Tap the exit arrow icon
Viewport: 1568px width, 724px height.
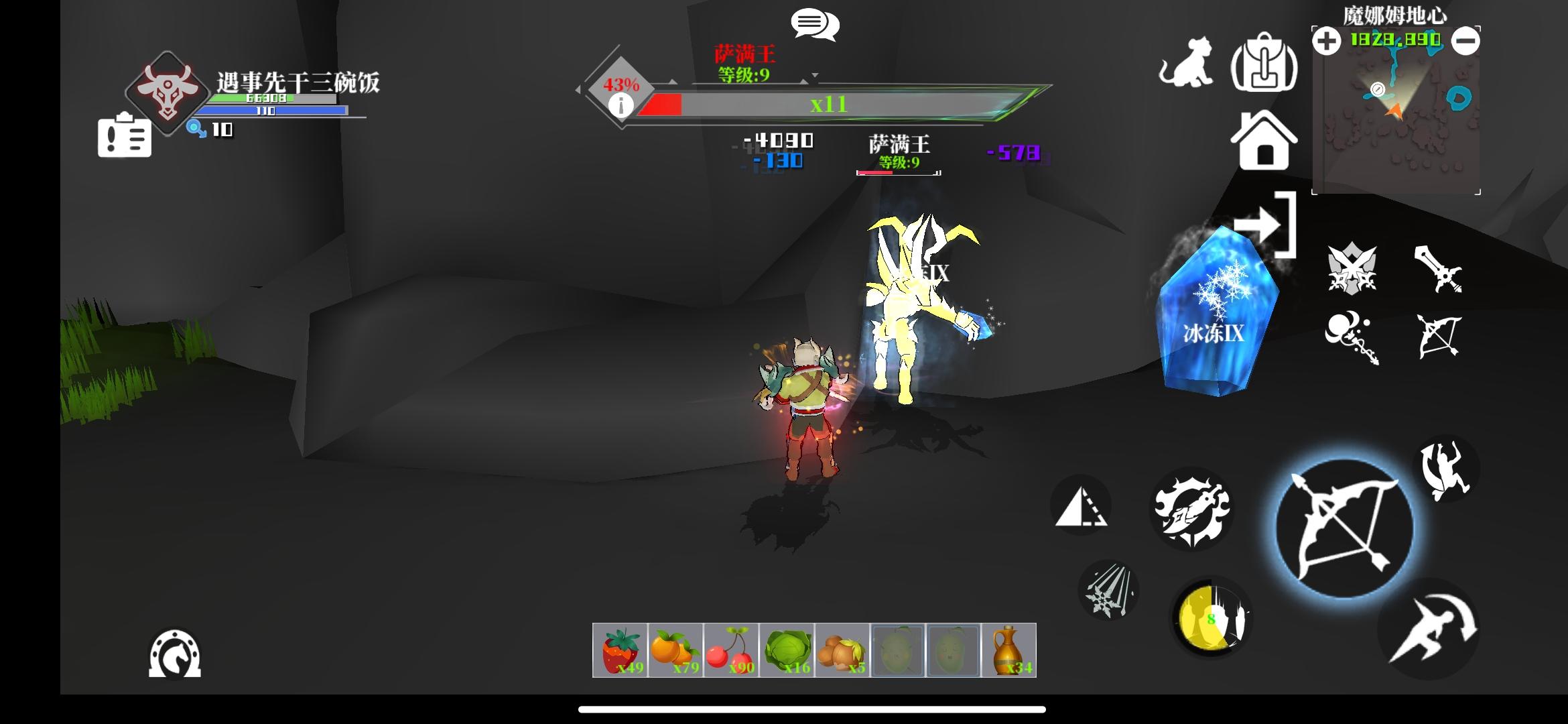pyautogui.click(x=1266, y=225)
